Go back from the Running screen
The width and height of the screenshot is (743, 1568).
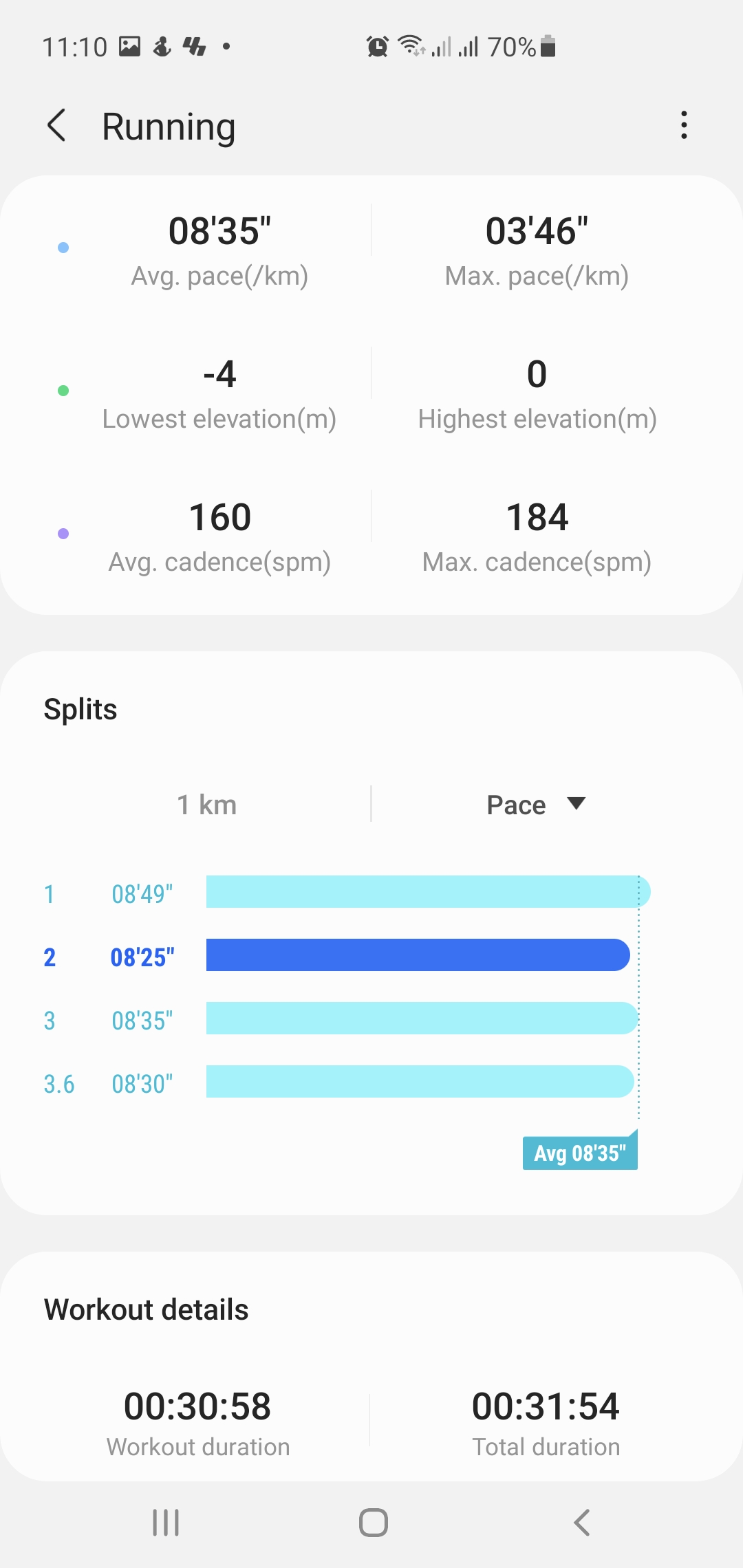pos(56,126)
